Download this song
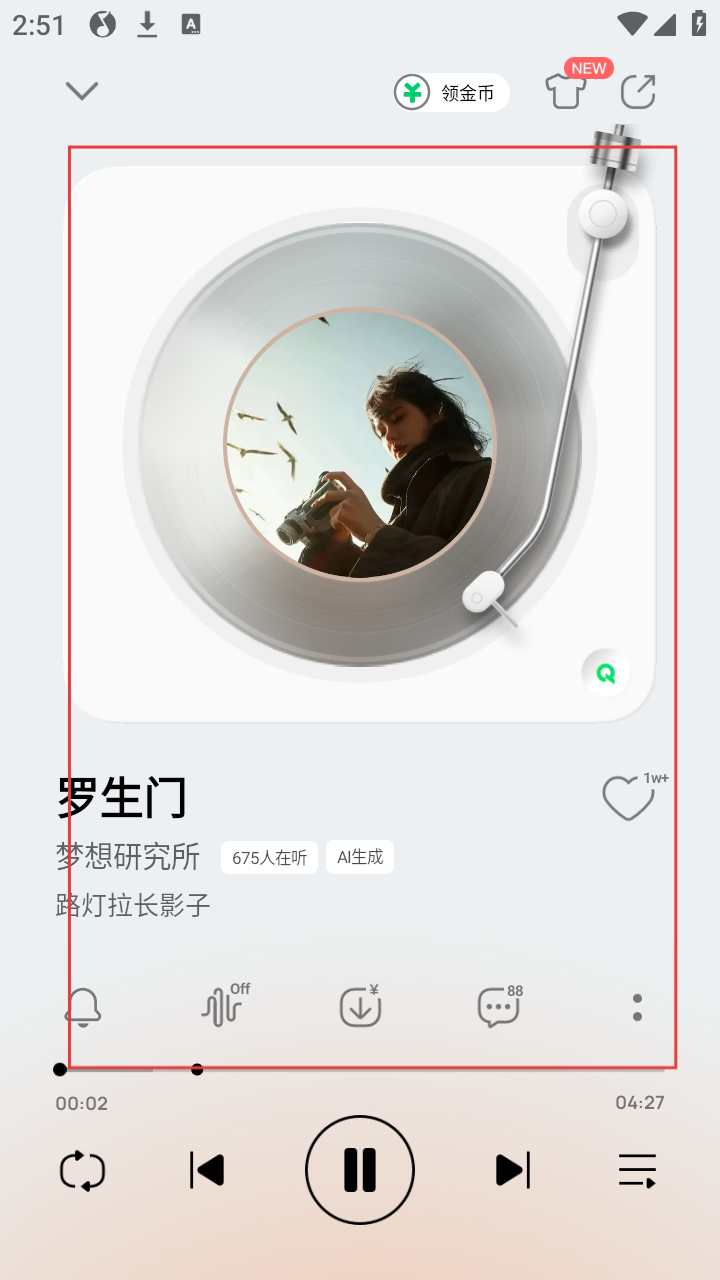Viewport: 720px width, 1280px height. pos(360,1008)
